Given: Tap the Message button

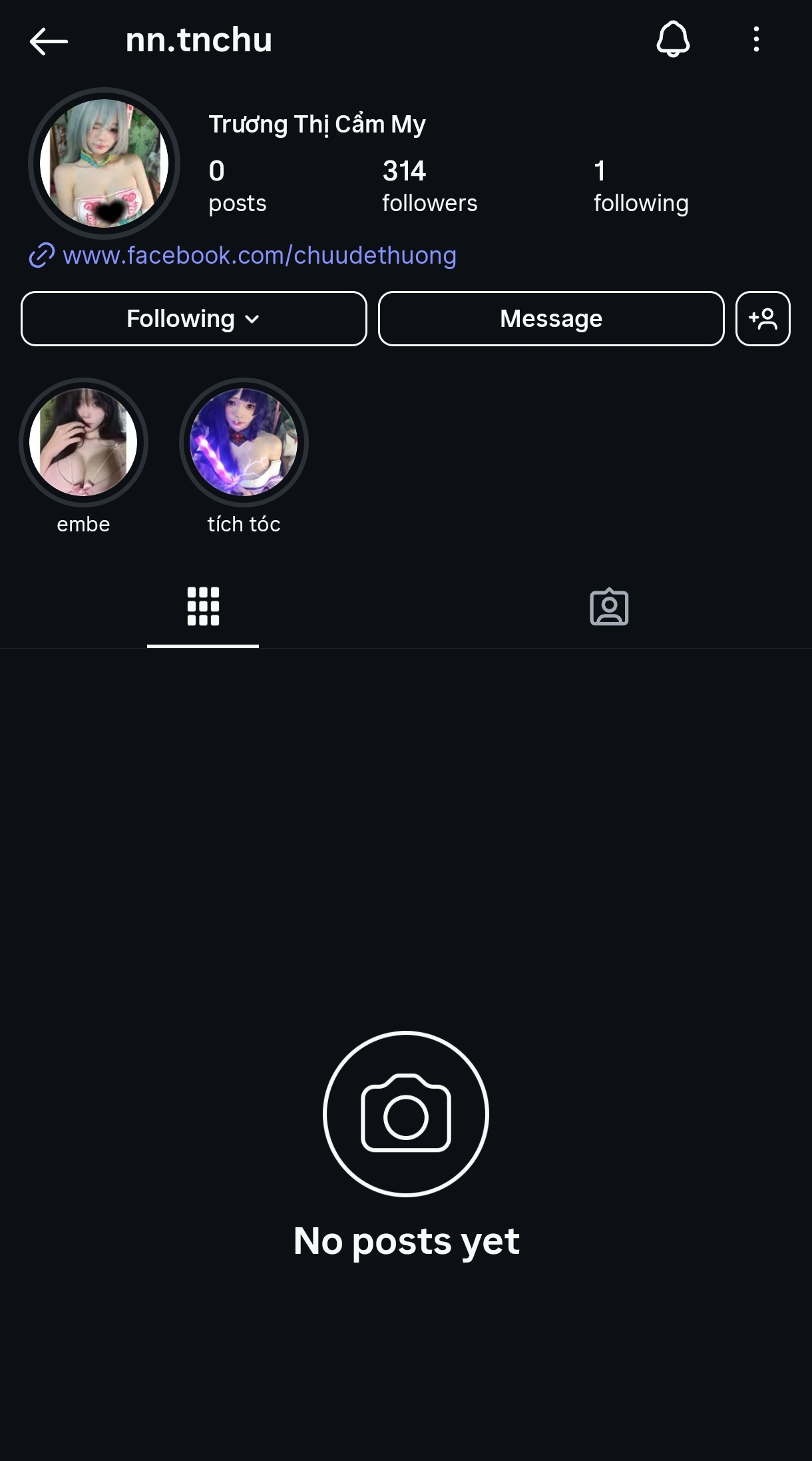Looking at the screenshot, I should click(551, 319).
